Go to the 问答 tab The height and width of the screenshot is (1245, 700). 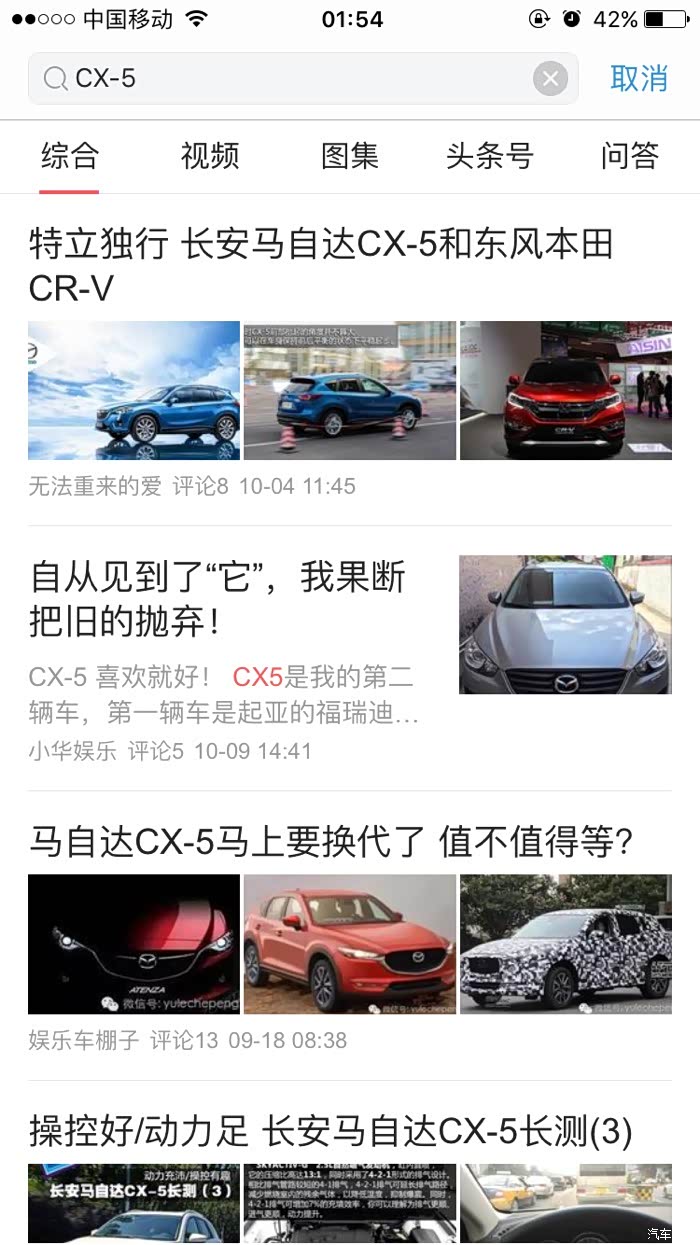point(630,156)
